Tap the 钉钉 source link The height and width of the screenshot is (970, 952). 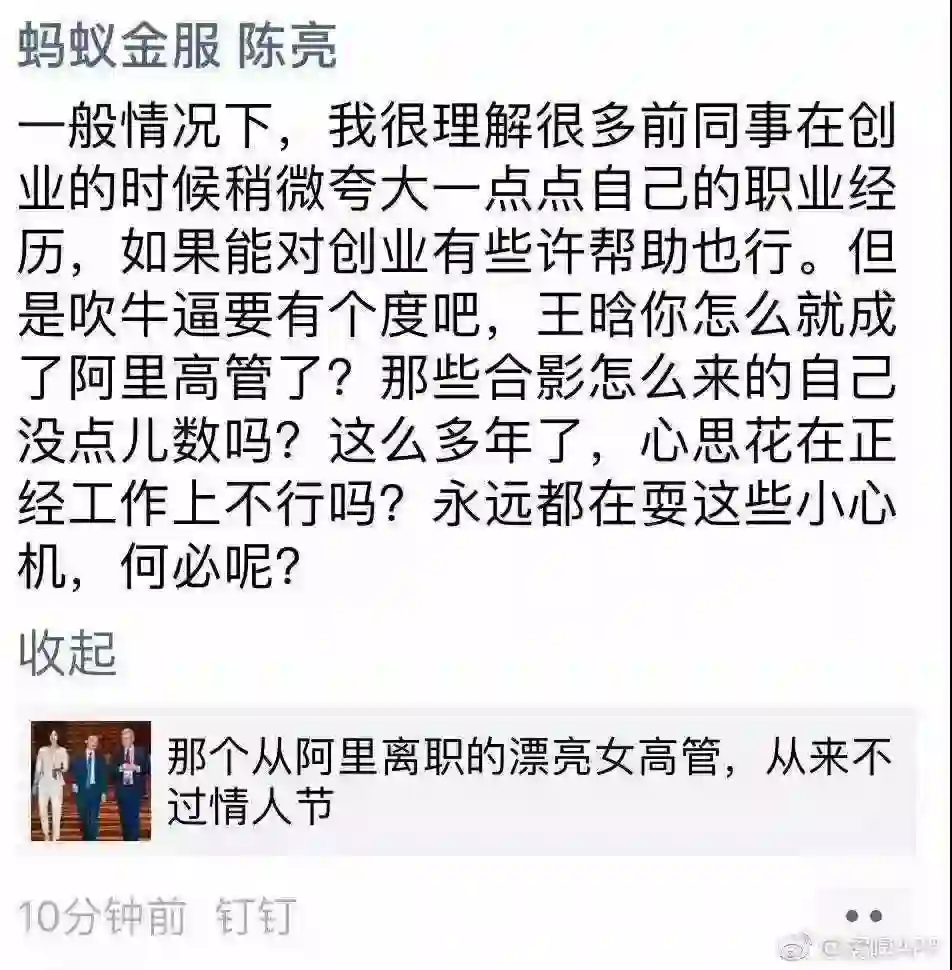pos(256,916)
